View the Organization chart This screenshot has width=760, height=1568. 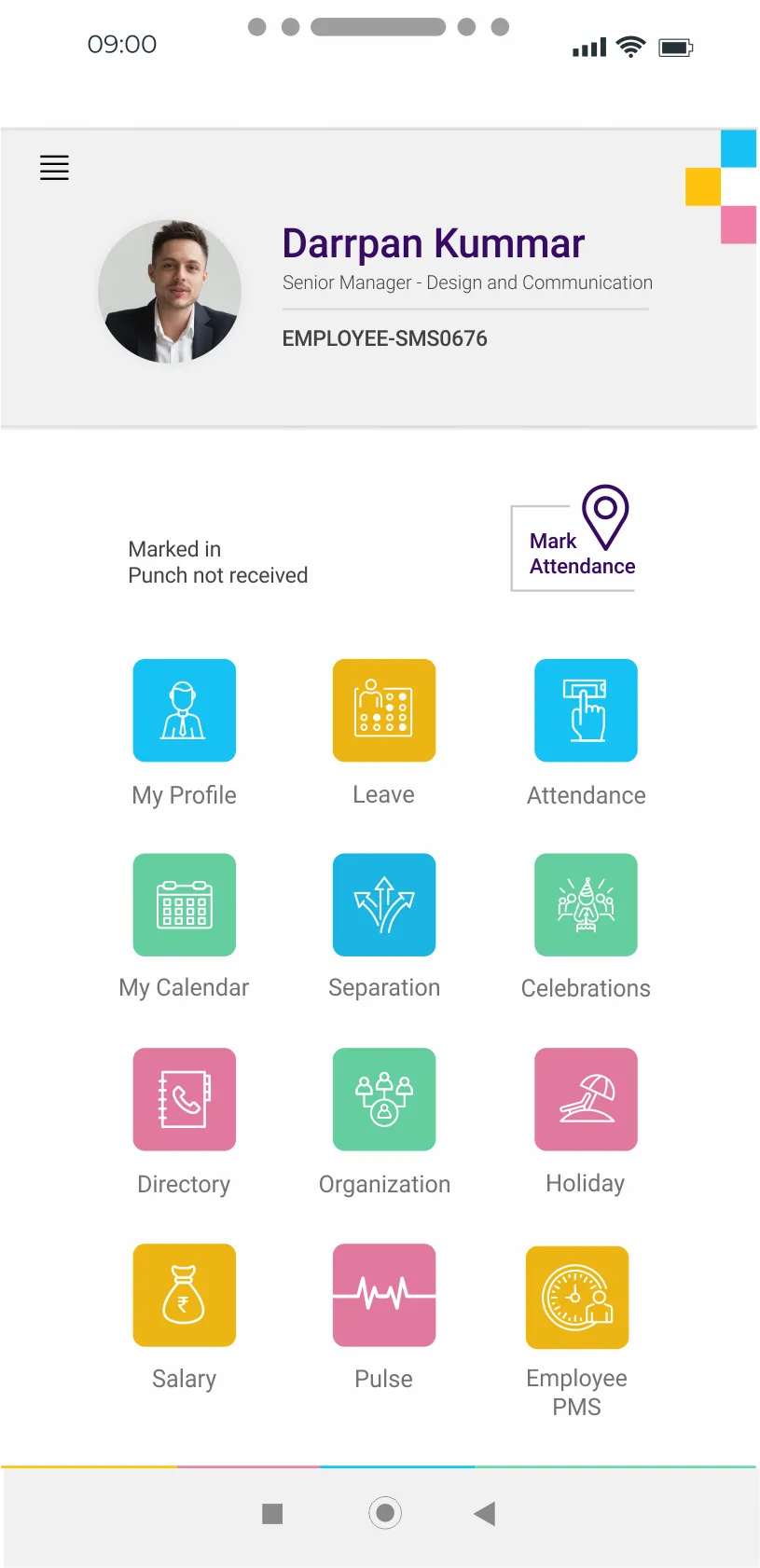pos(384,1099)
